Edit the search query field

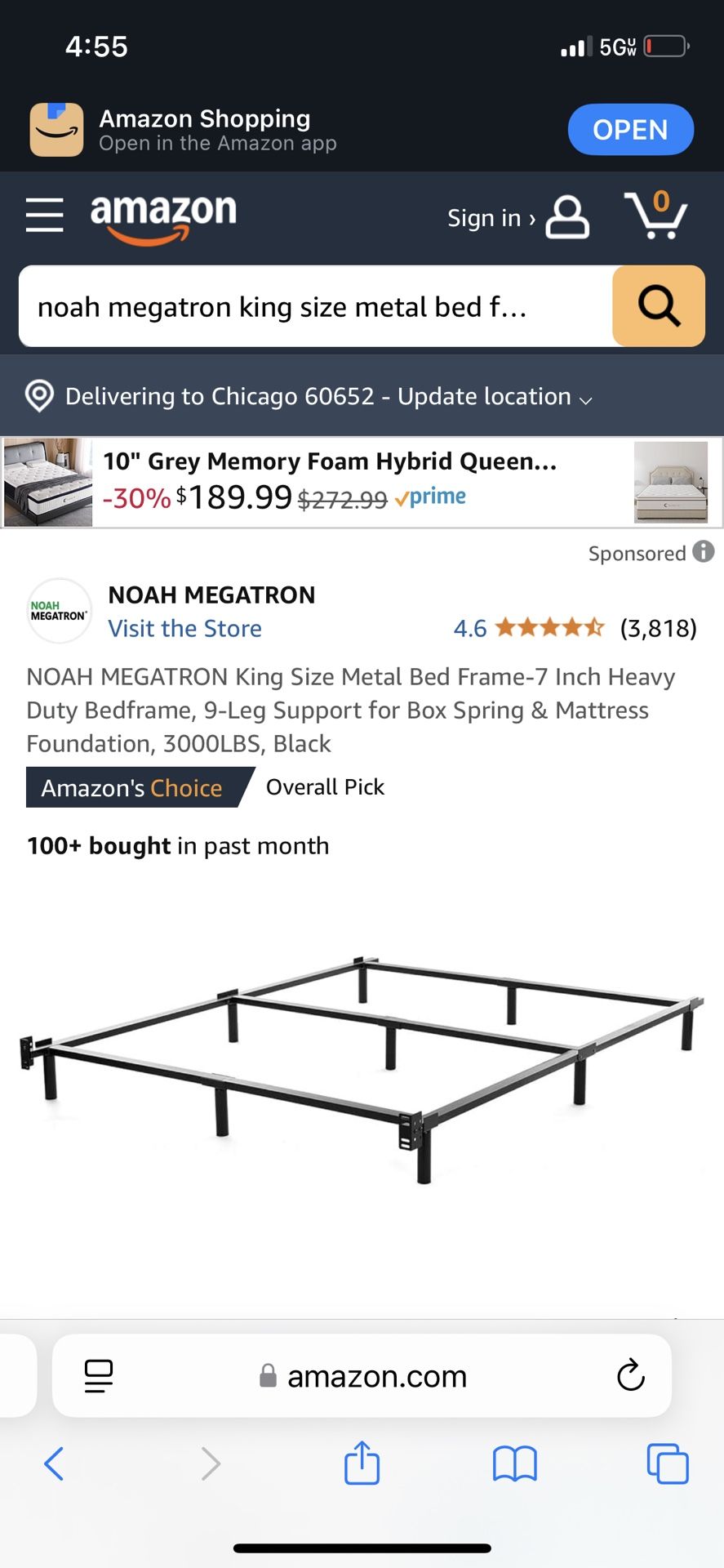coord(314,307)
